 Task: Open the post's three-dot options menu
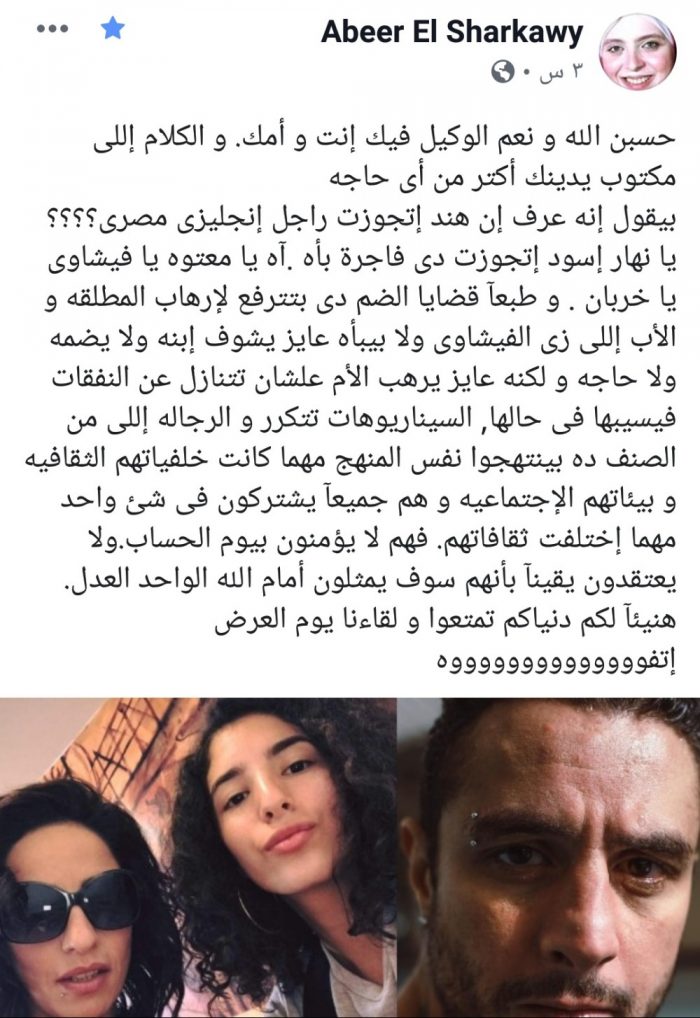52,29
